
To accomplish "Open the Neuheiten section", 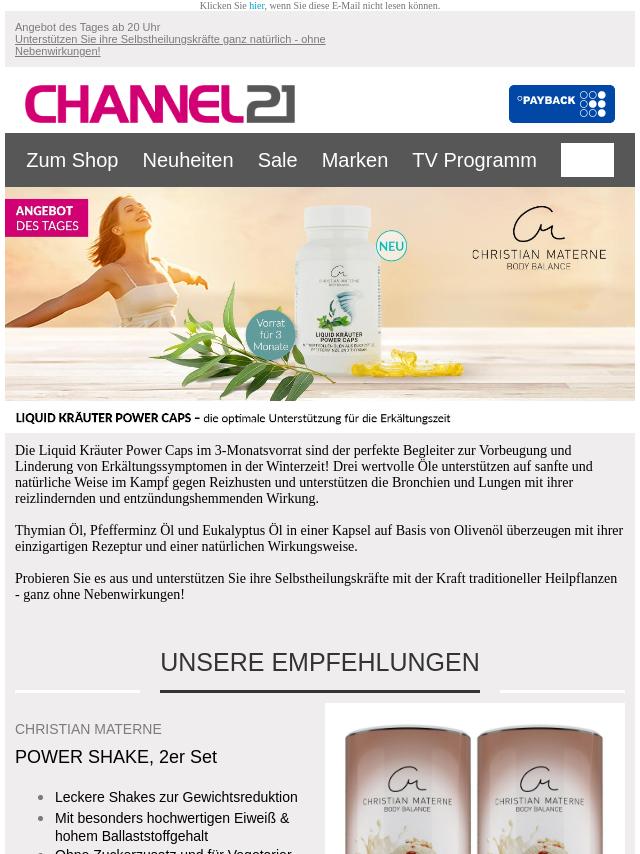I will point(187,160).
